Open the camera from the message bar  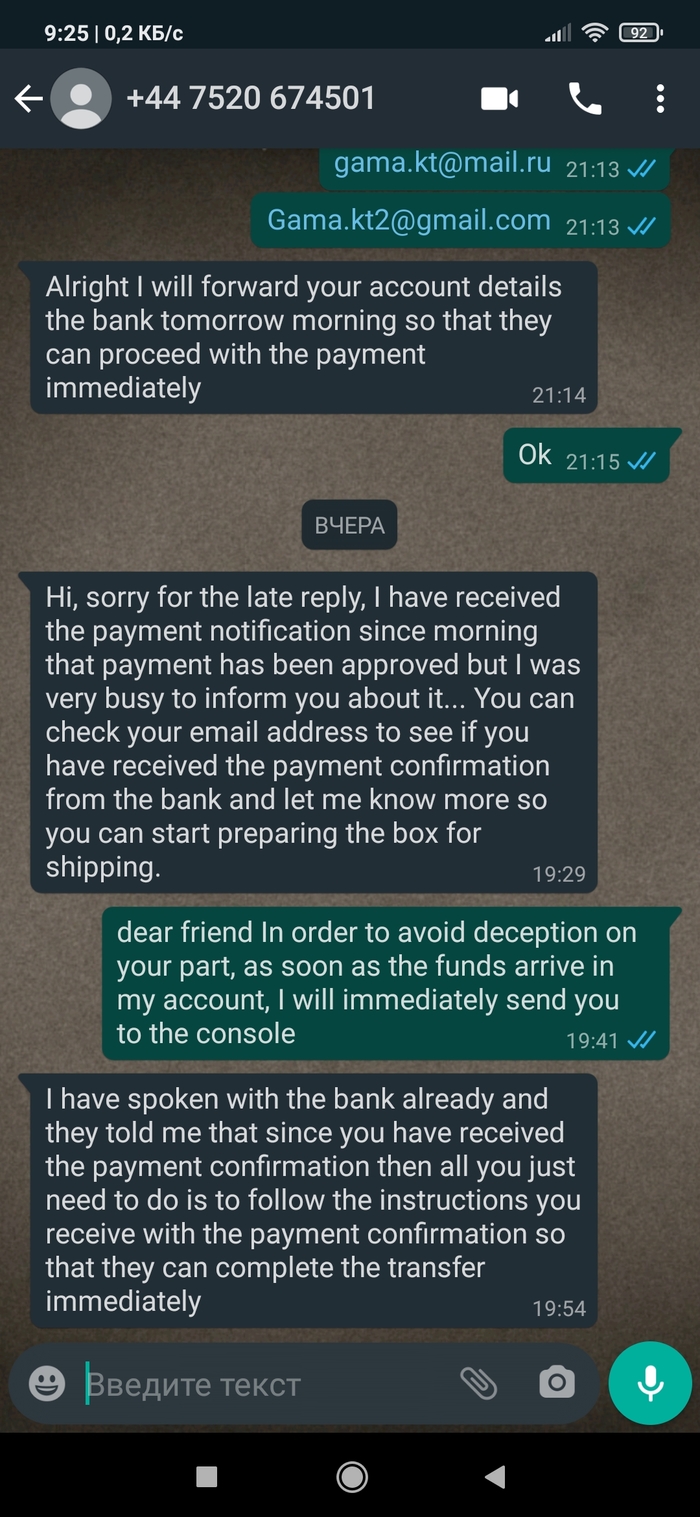click(557, 1384)
